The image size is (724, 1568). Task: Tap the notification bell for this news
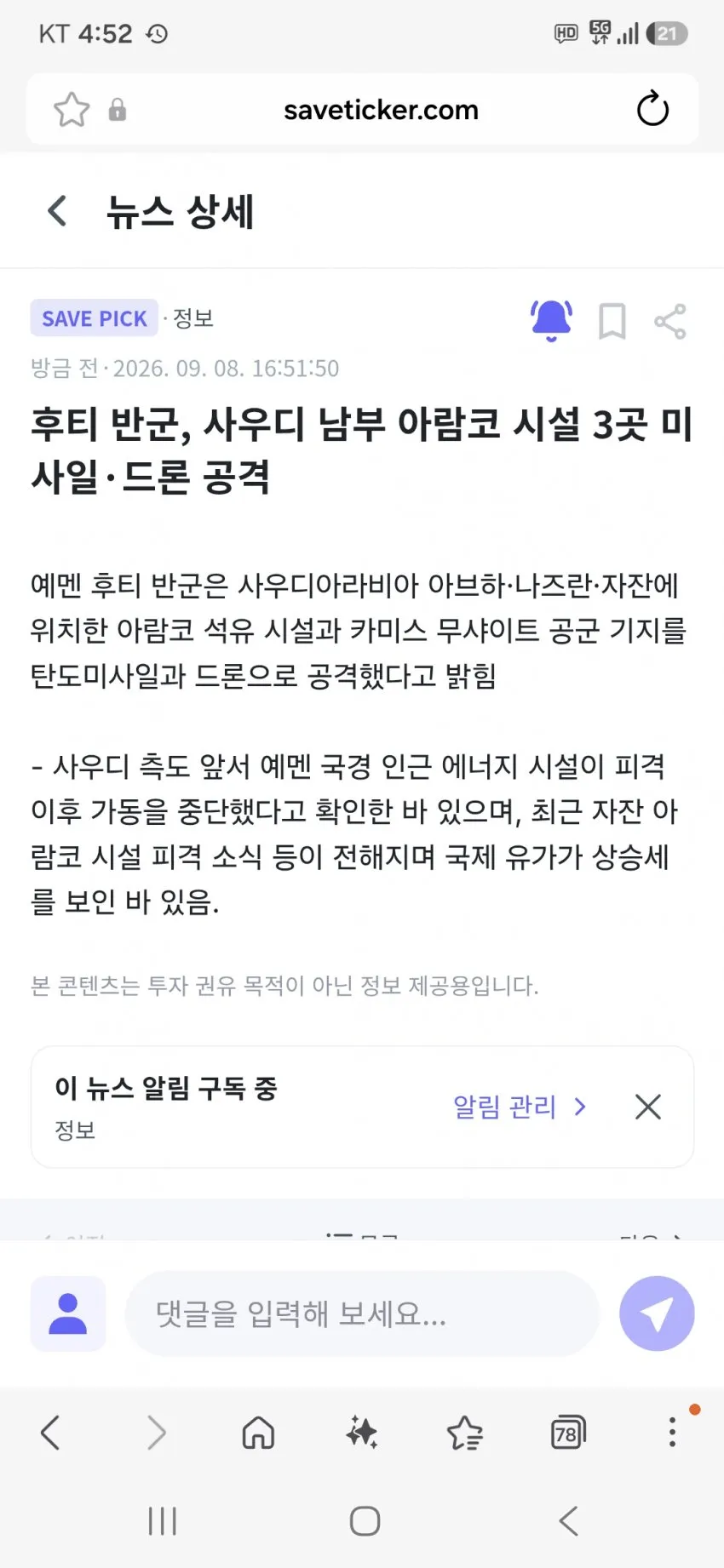tap(551, 321)
